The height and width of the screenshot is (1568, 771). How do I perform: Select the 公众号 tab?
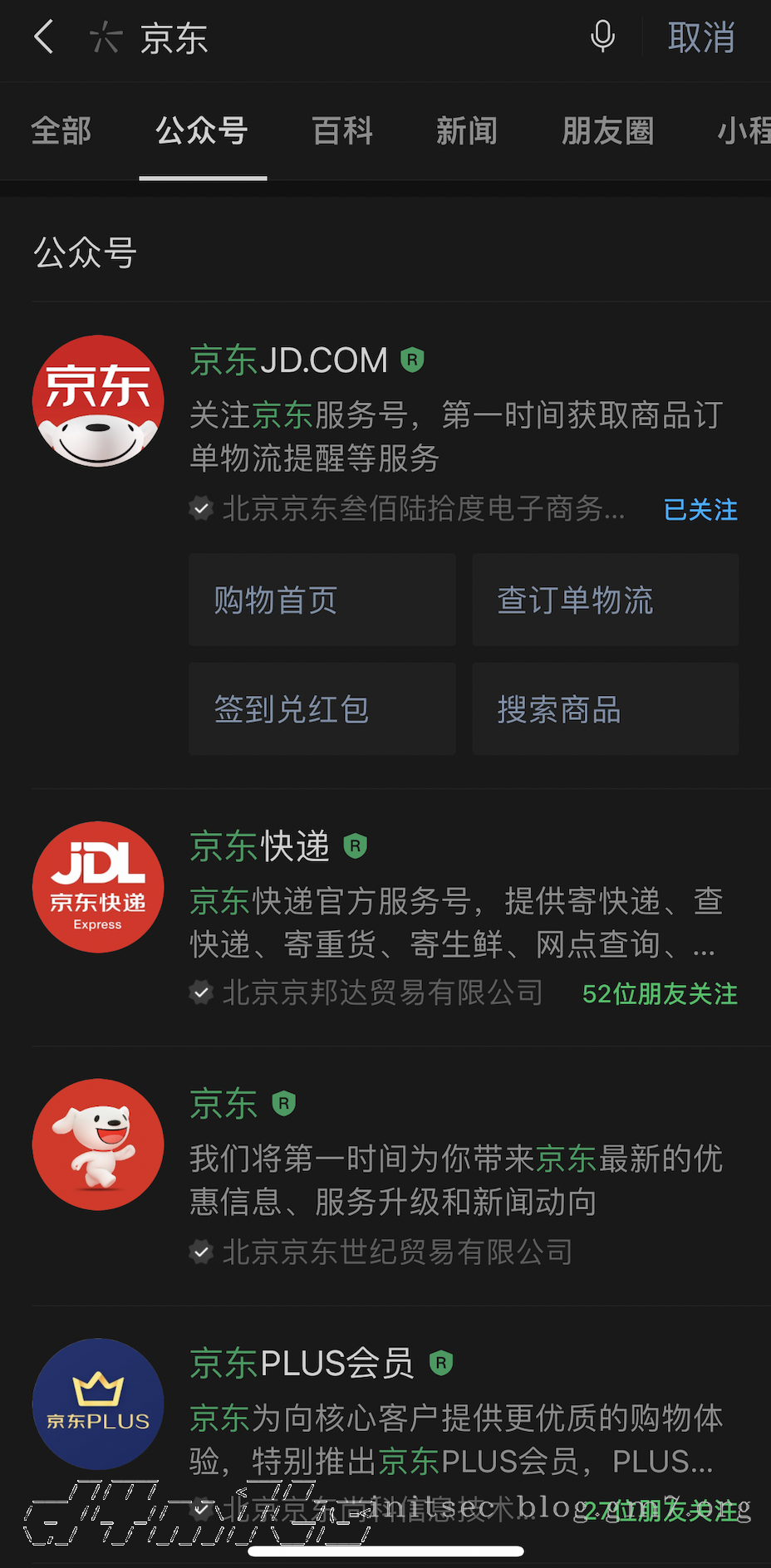[202, 131]
